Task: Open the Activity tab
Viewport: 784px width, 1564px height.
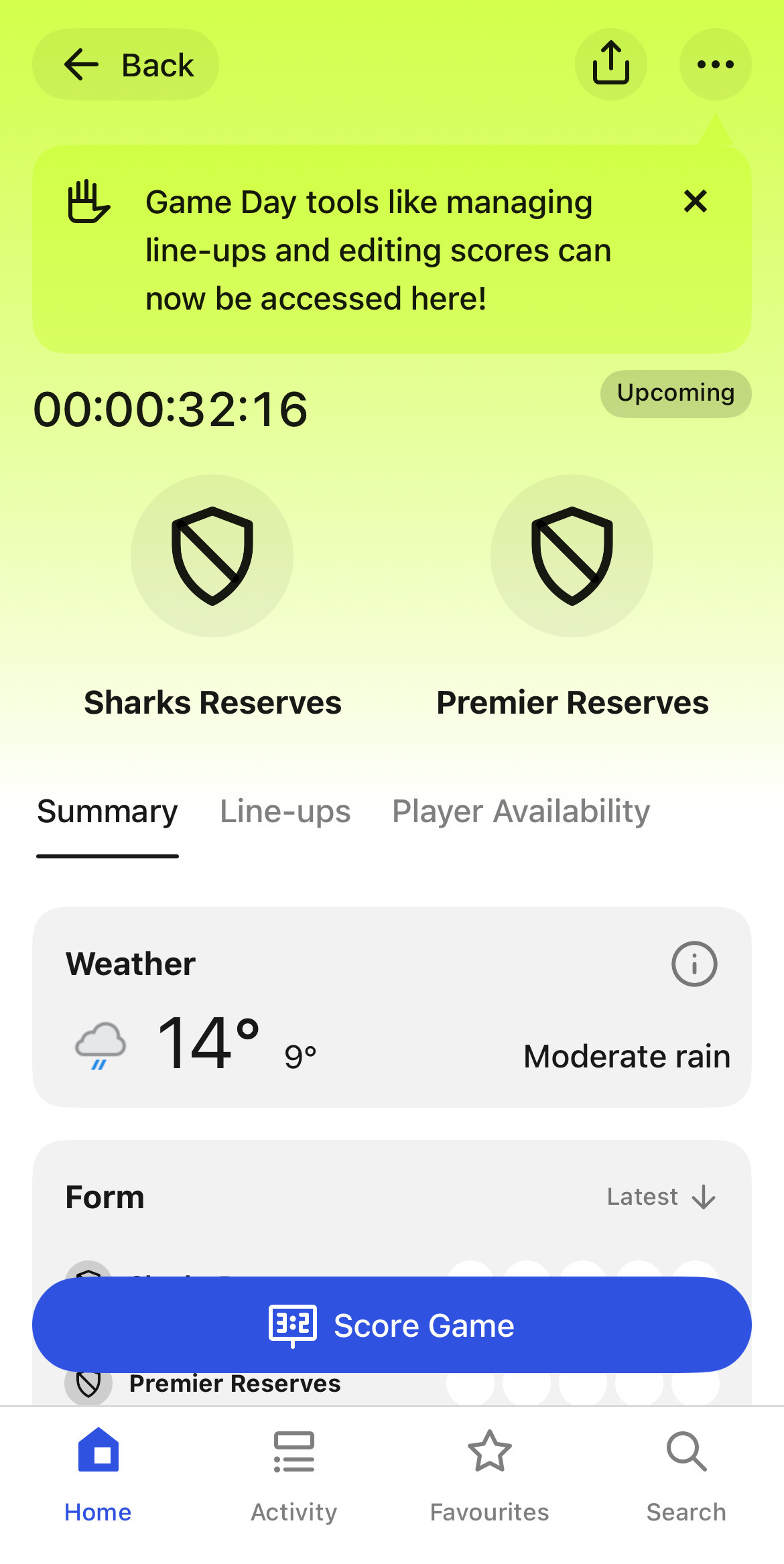Action: click(293, 1474)
